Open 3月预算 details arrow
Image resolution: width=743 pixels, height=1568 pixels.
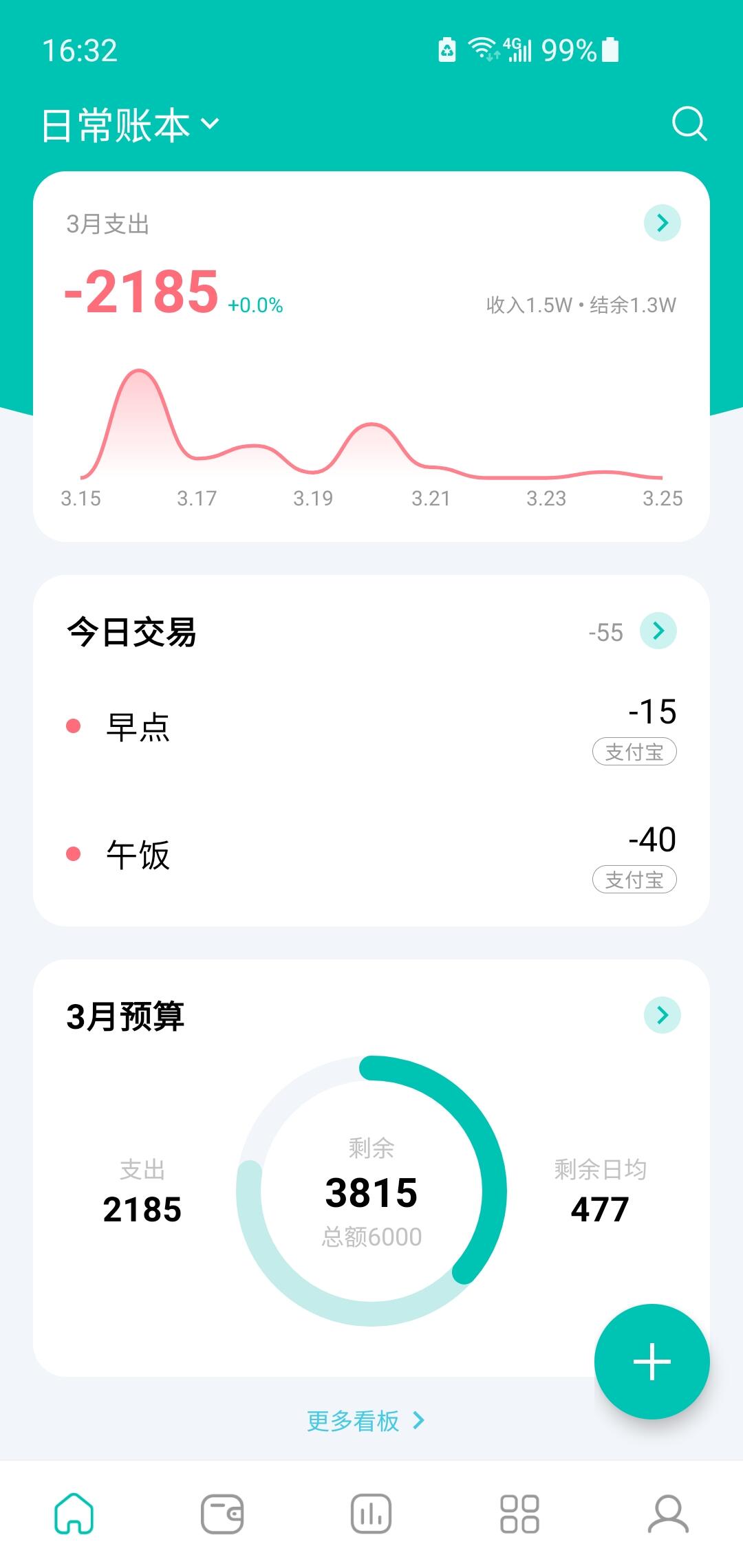tap(662, 1014)
